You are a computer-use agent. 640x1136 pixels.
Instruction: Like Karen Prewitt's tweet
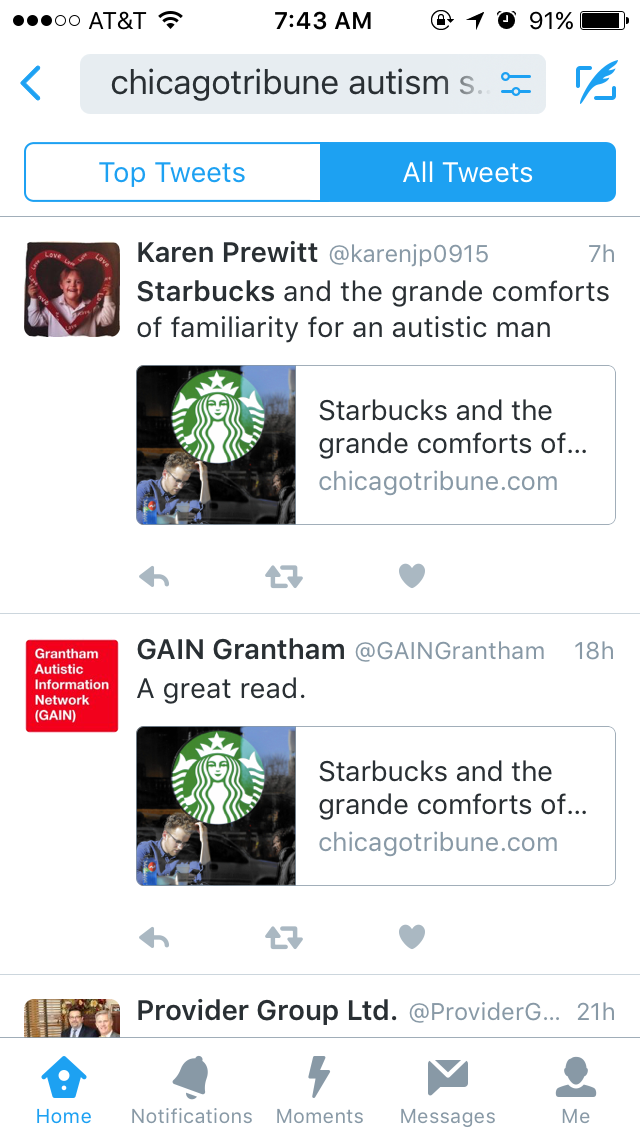[x=412, y=576]
